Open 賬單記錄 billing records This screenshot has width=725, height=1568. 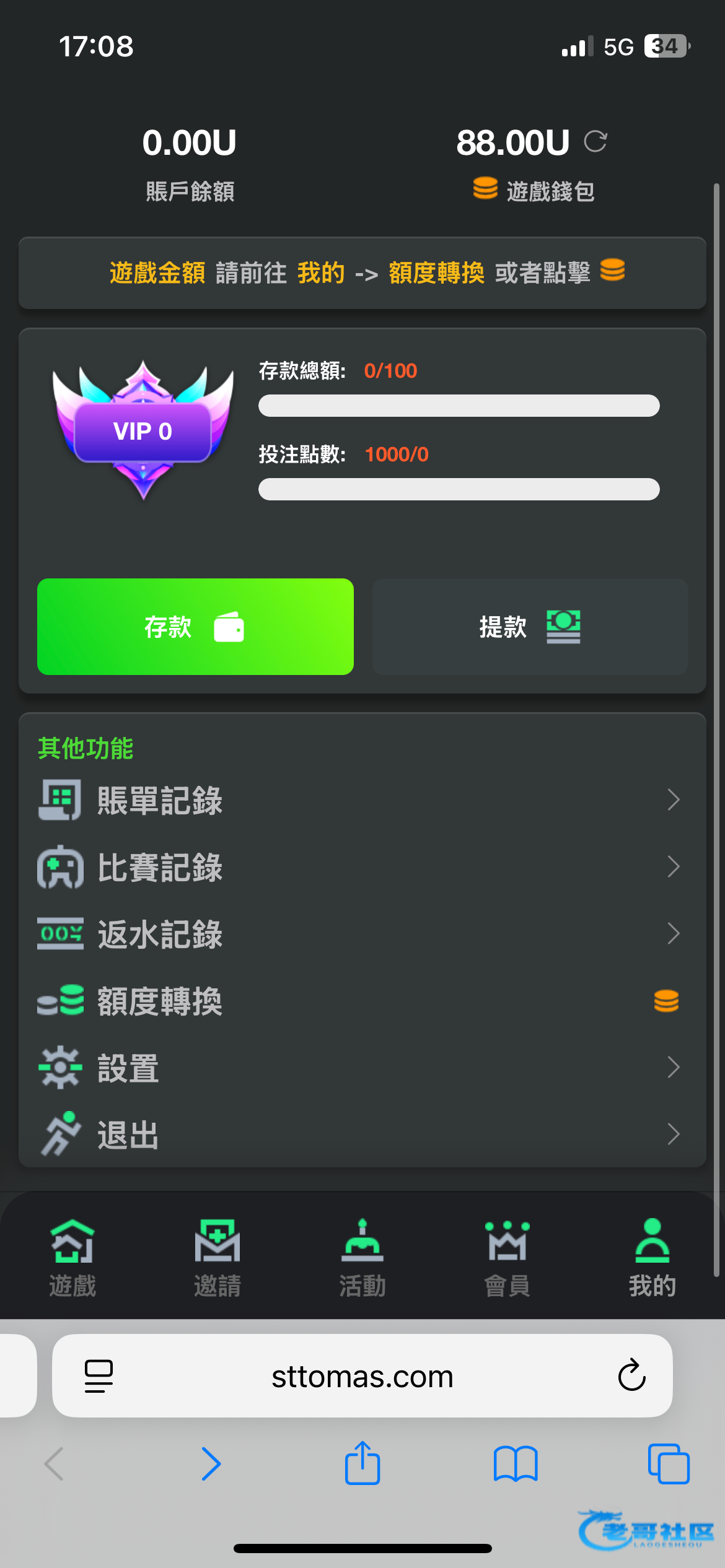pyautogui.click(x=362, y=800)
